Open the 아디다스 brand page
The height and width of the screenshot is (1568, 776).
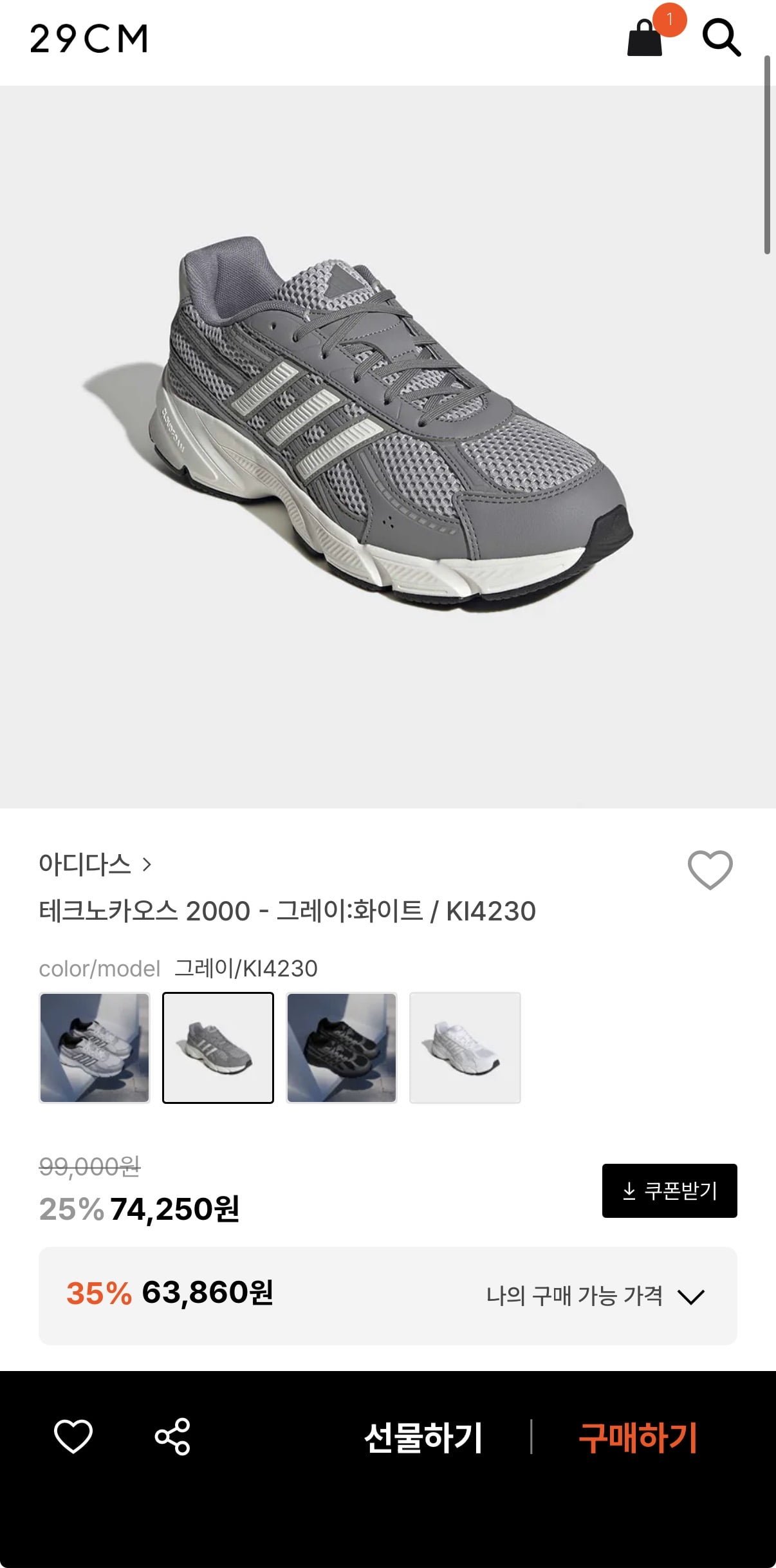point(95,864)
